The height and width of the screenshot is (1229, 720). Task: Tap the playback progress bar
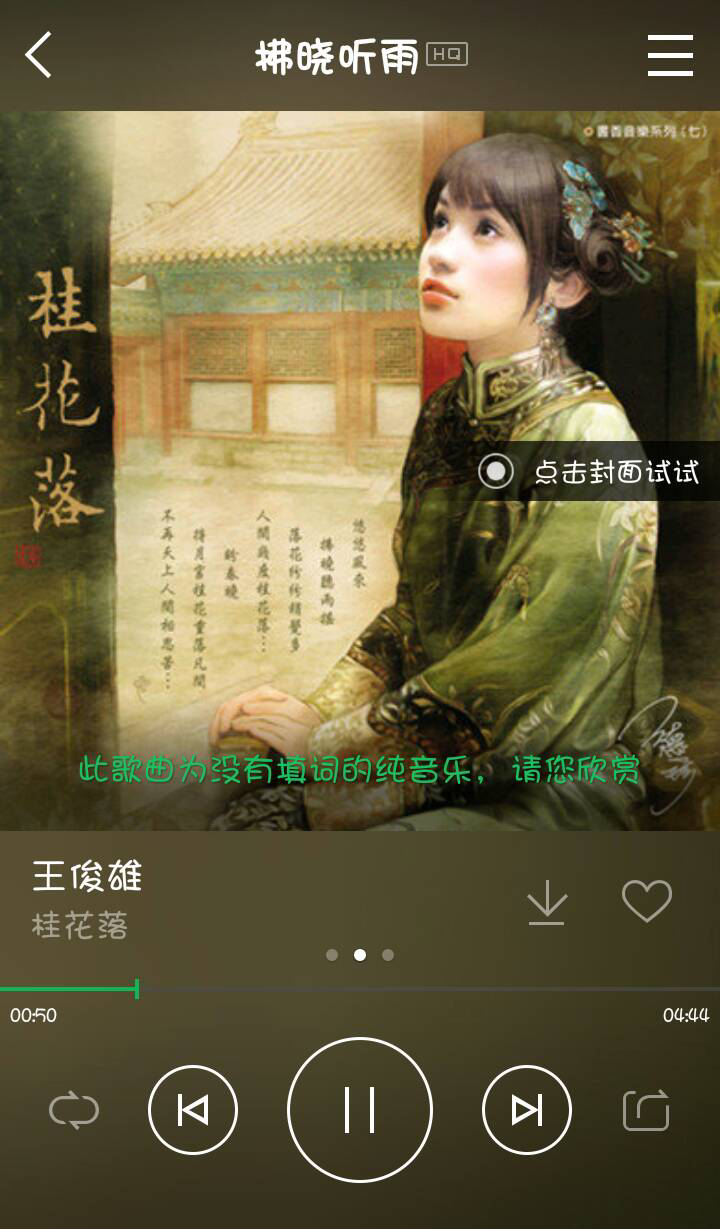pos(360,989)
